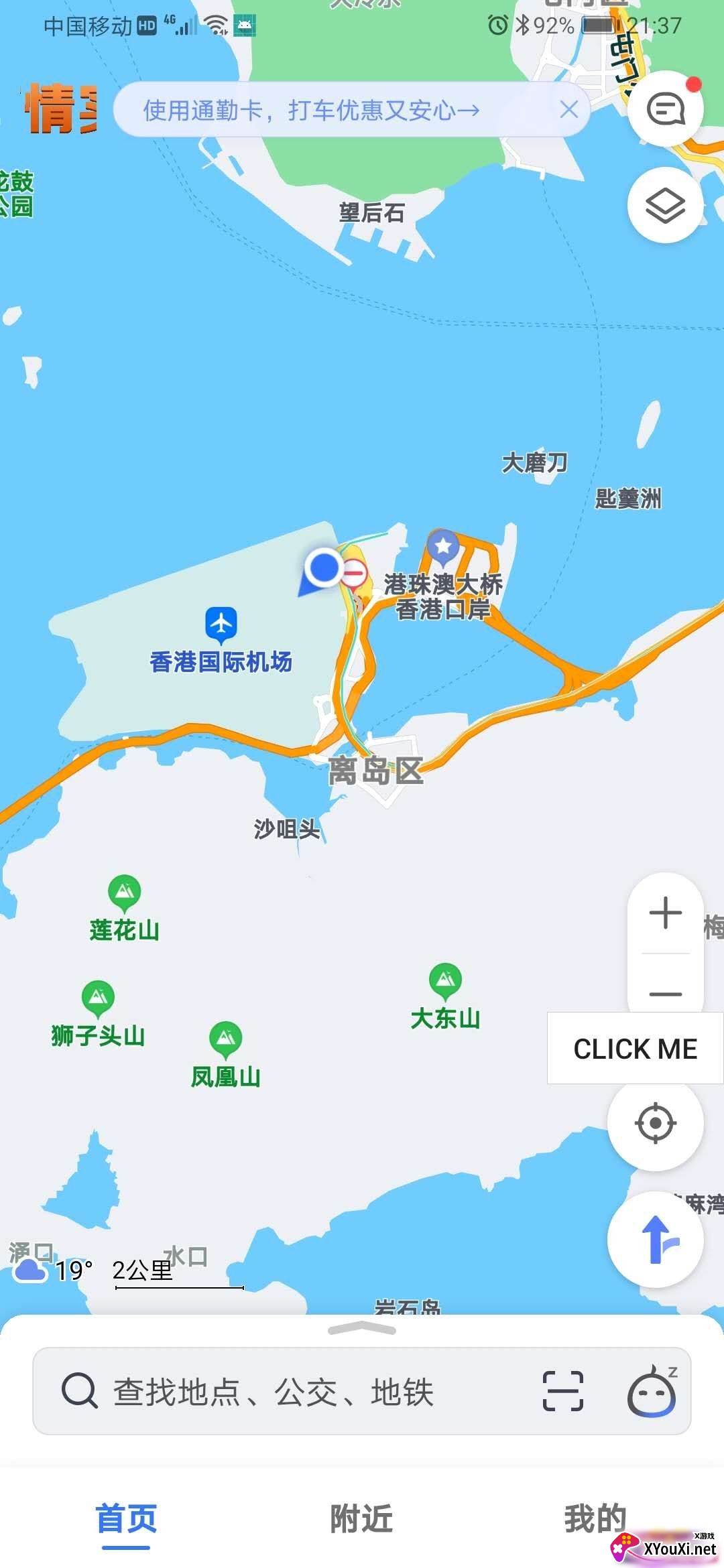Switch to the 附近 tab

[361, 1518]
